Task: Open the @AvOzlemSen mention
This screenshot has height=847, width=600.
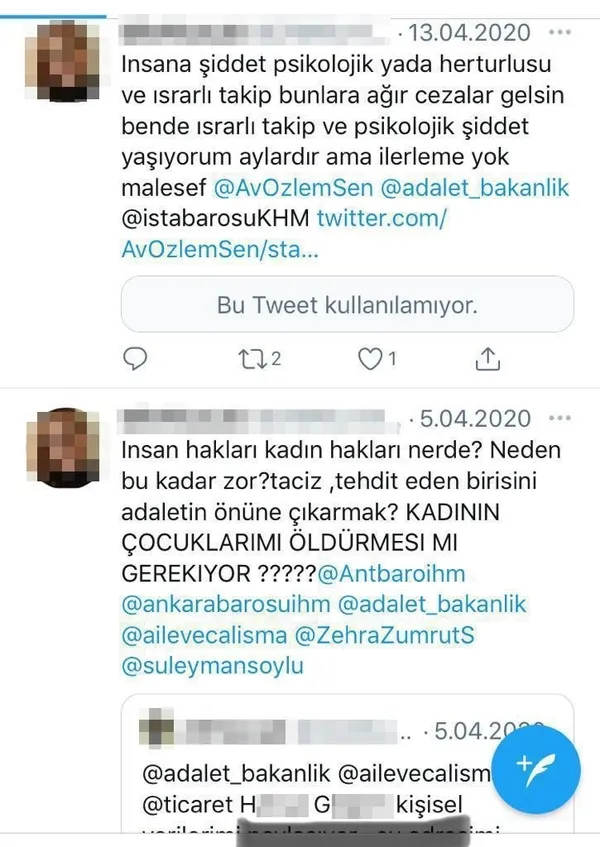Action: click(280, 188)
